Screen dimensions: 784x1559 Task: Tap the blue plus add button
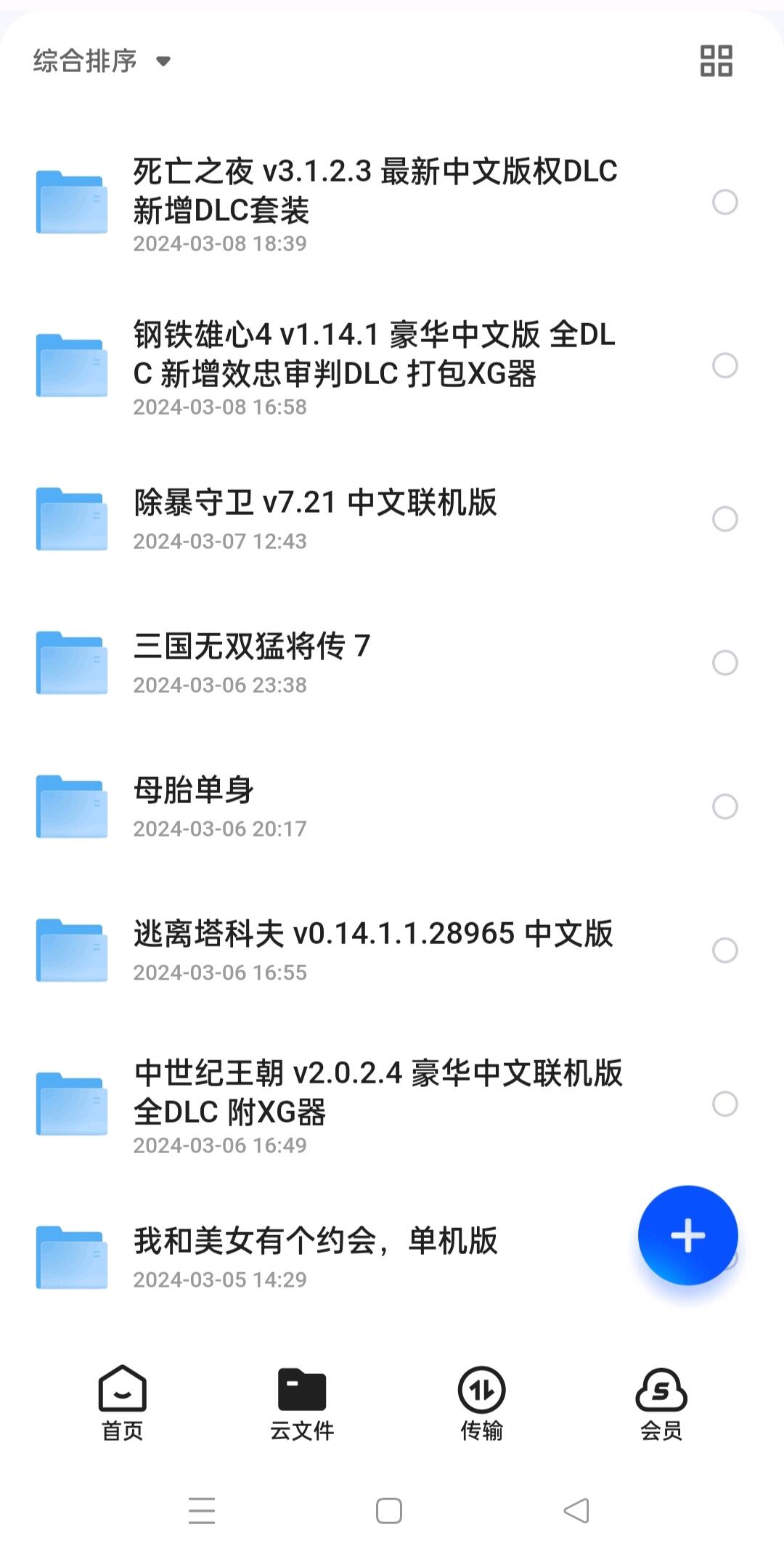(x=687, y=1235)
